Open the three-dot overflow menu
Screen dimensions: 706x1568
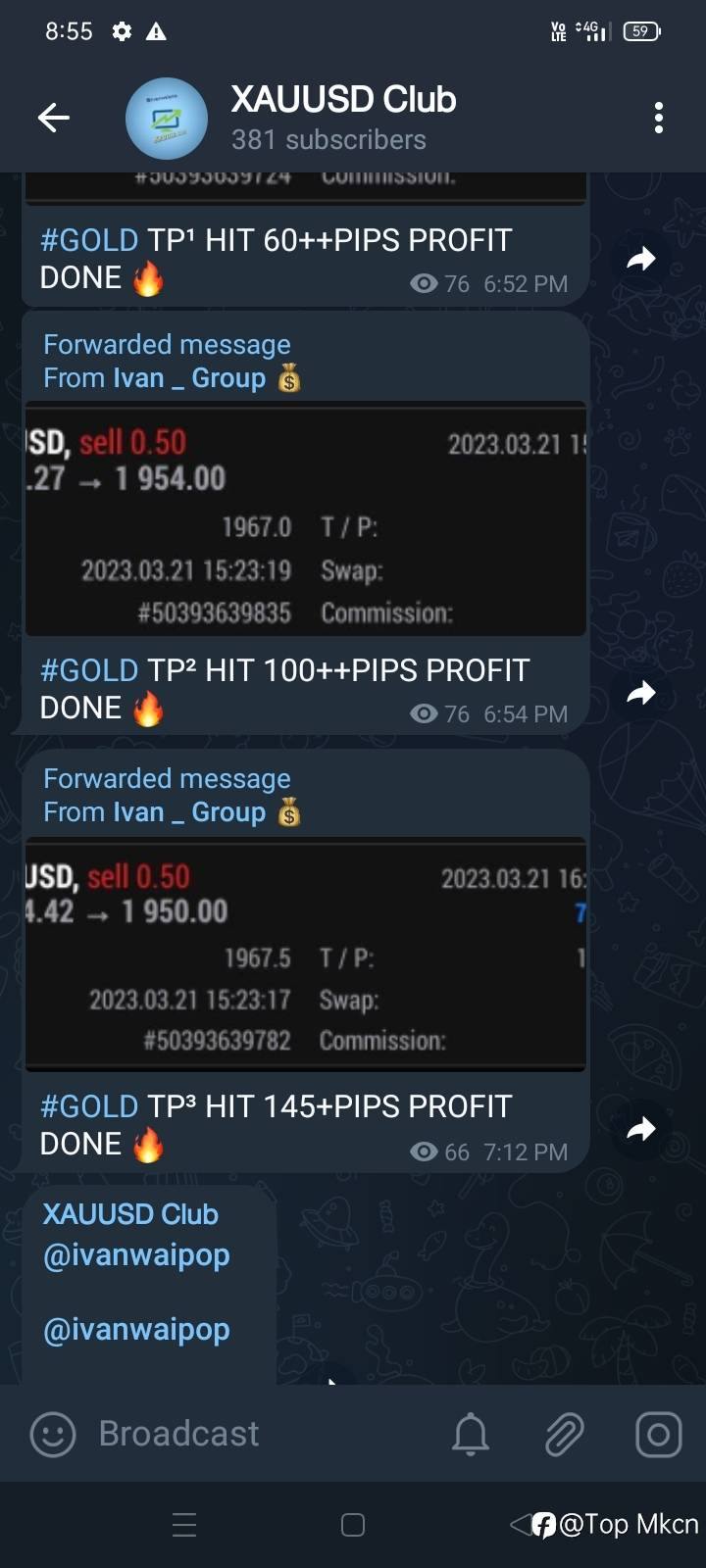coord(659,119)
